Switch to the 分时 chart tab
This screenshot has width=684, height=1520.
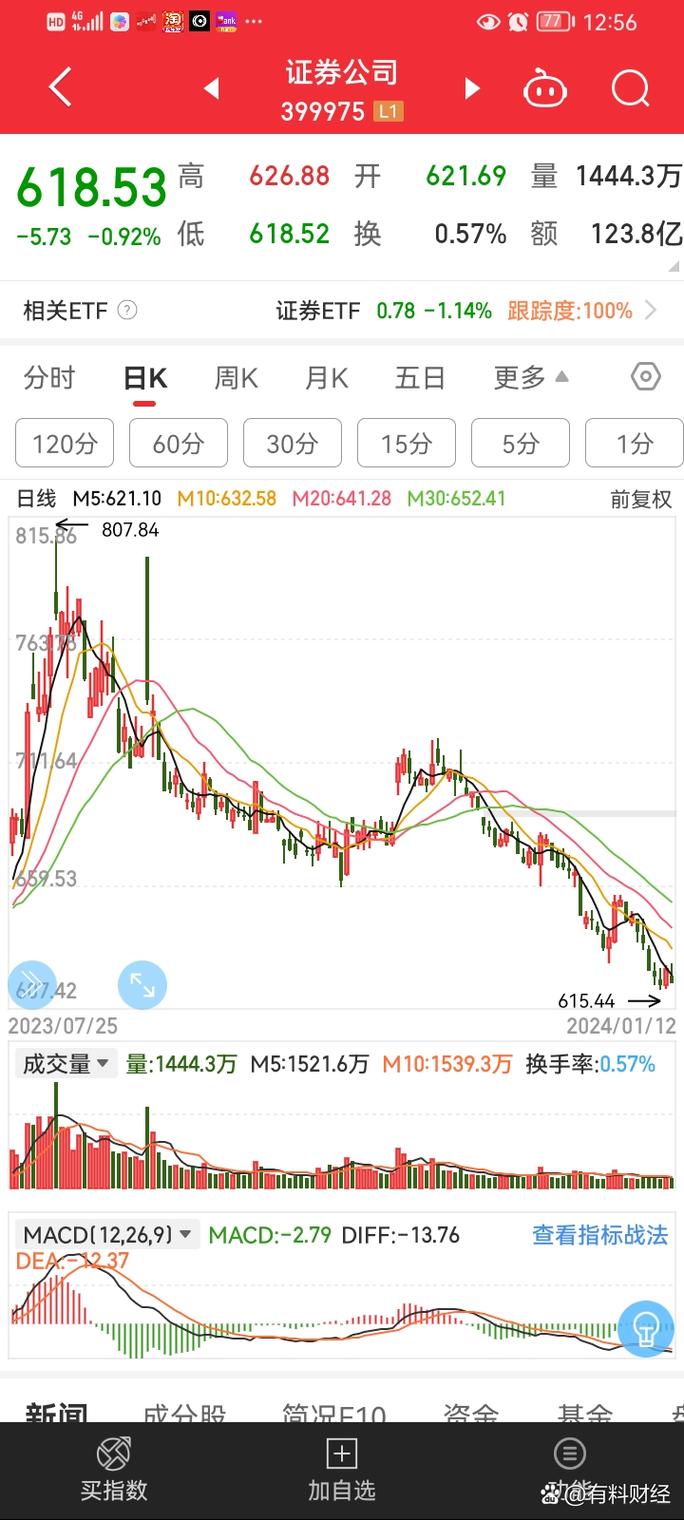(49, 378)
